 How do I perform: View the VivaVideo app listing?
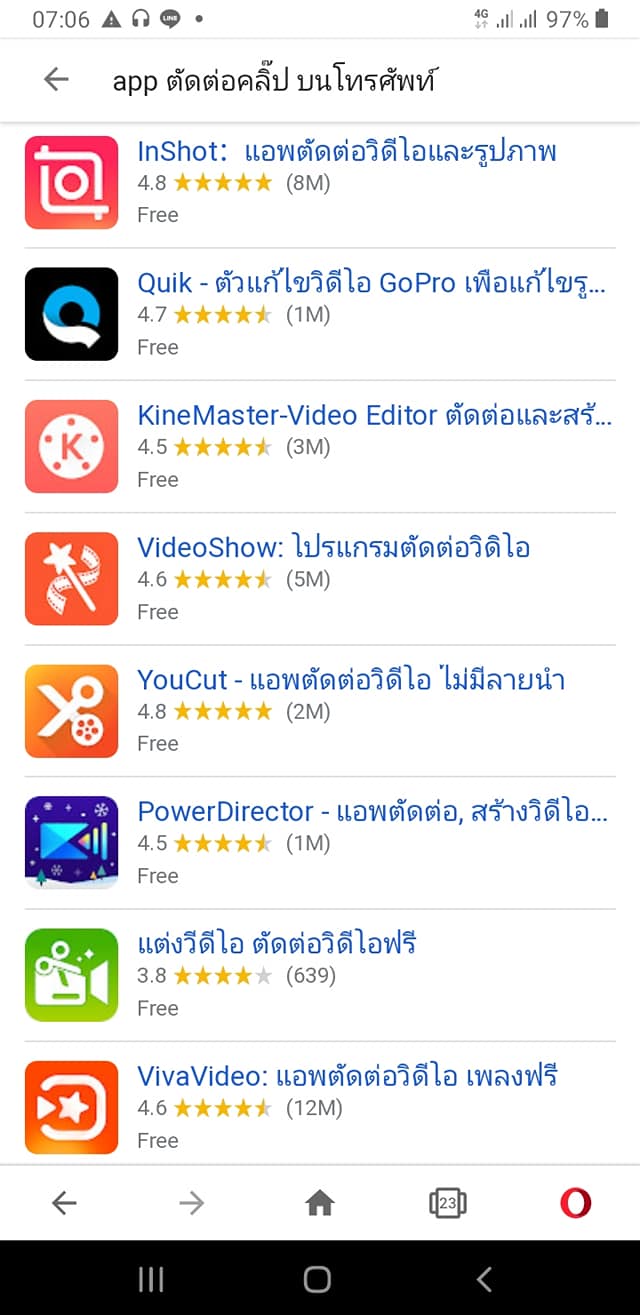click(346, 1076)
